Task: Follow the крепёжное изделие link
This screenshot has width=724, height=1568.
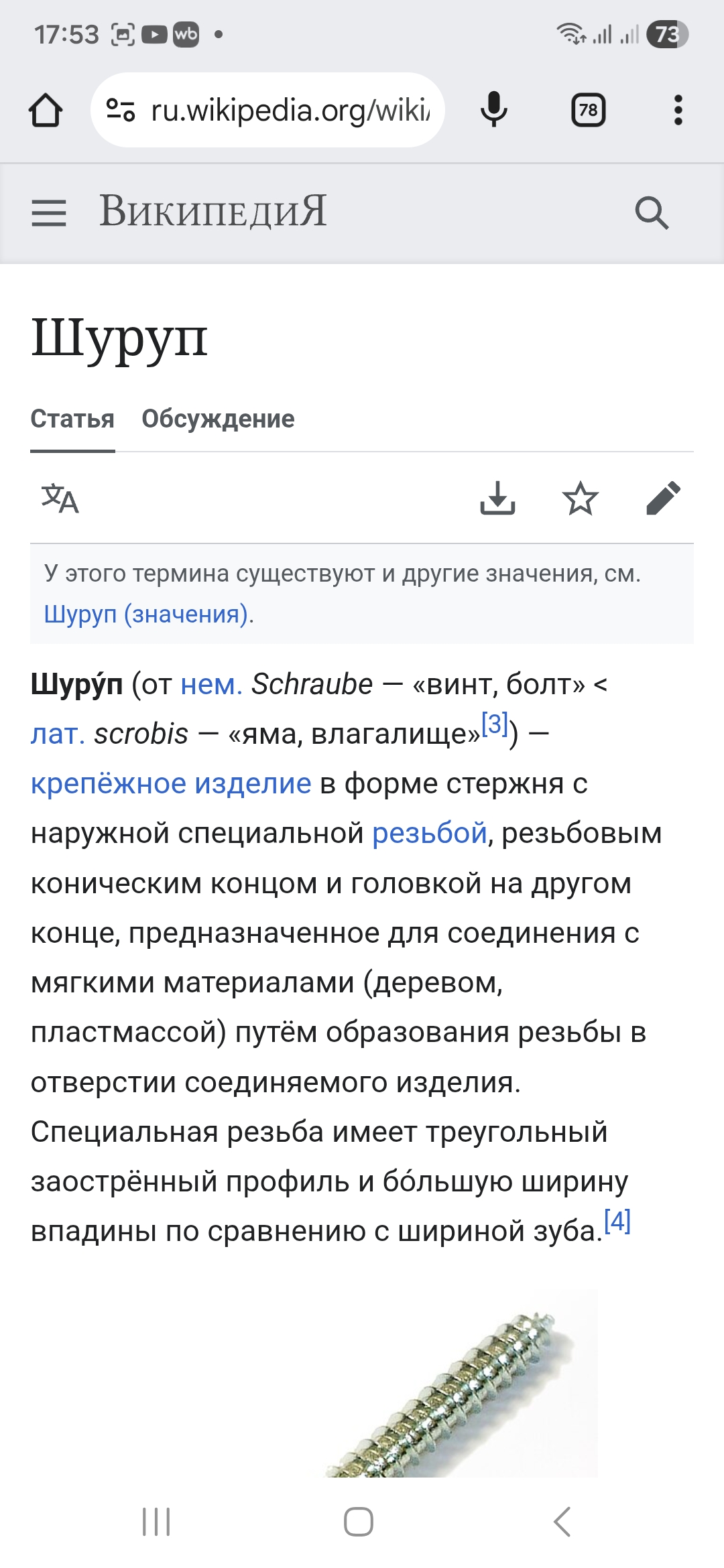Action: click(x=171, y=783)
